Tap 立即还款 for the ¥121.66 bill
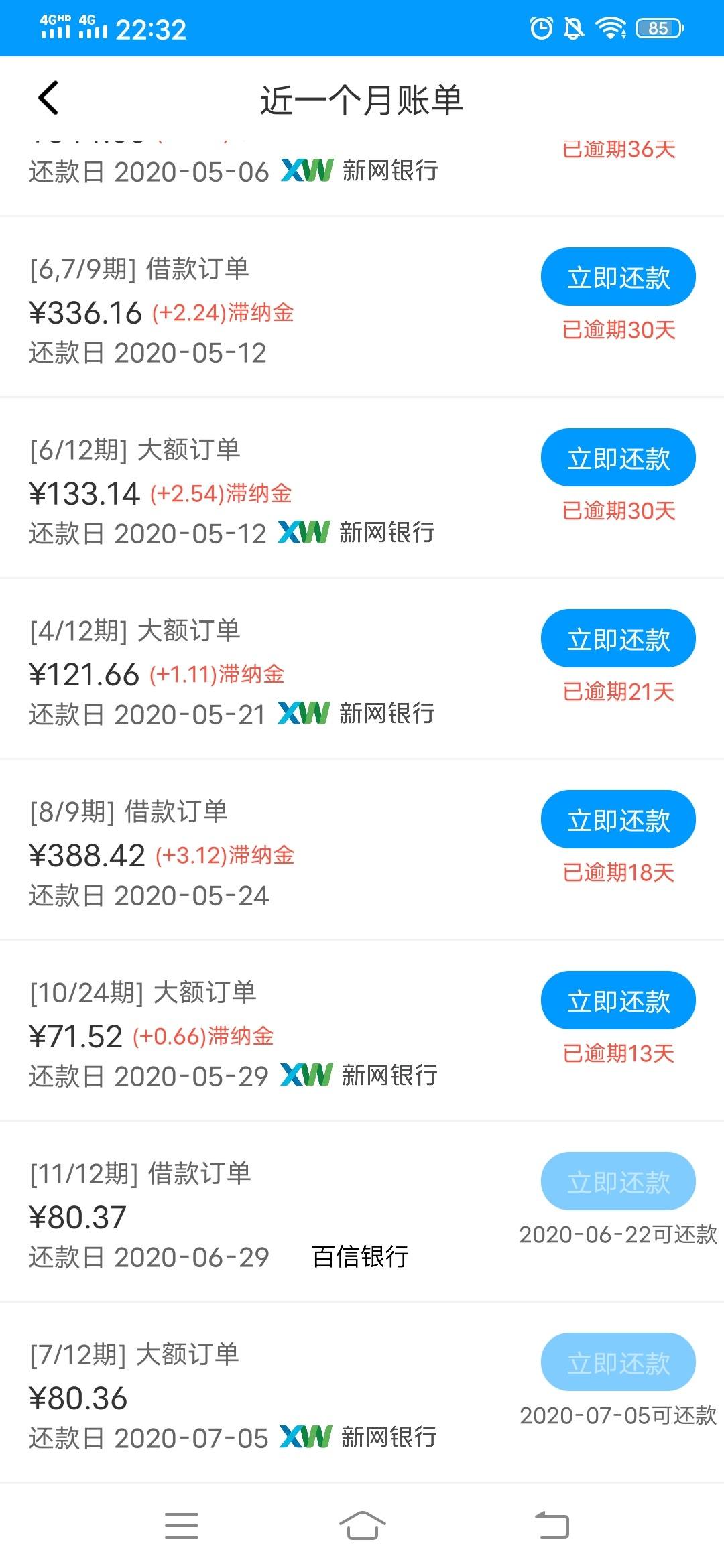Screen dimensions: 724x1568 (618, 639)
